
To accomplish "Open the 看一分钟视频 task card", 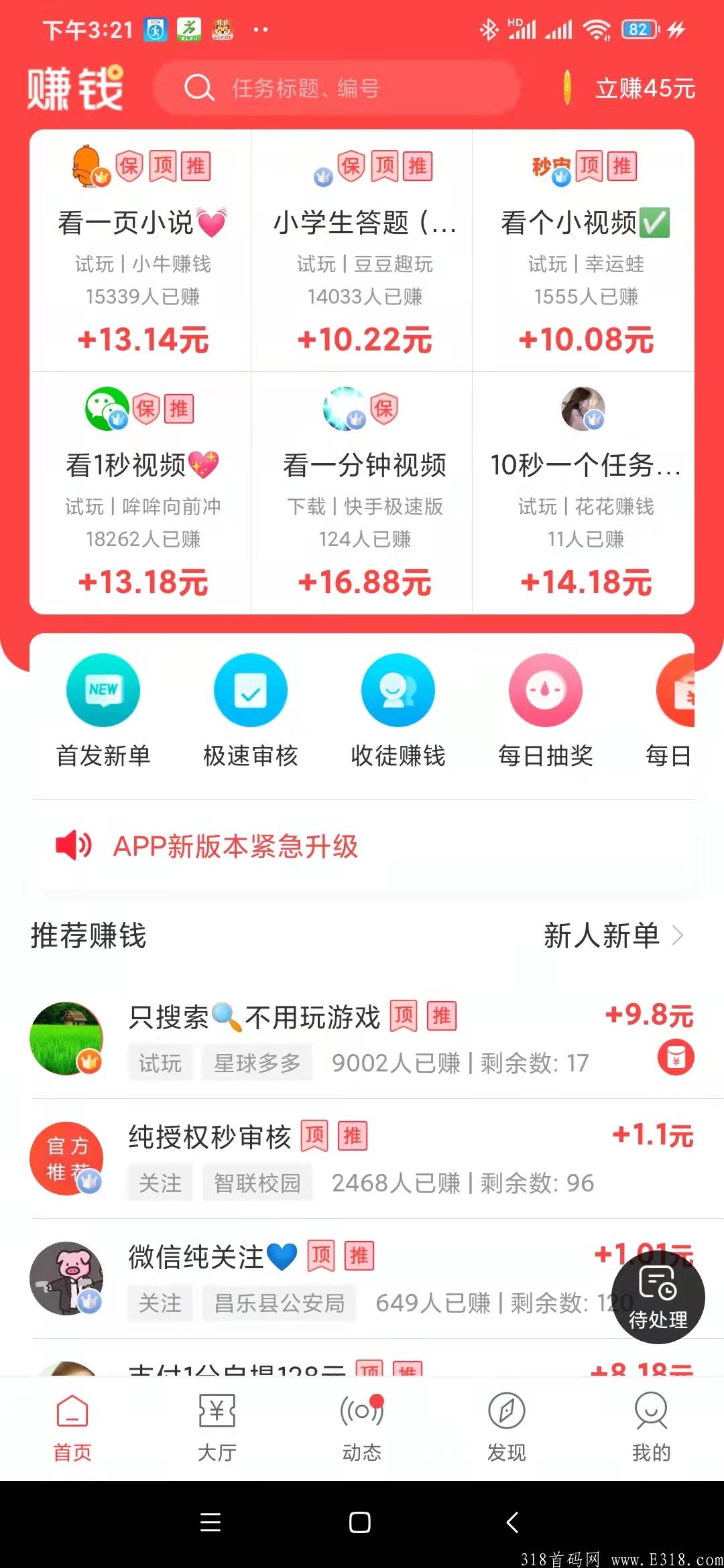I will click(x=363, y=493).
